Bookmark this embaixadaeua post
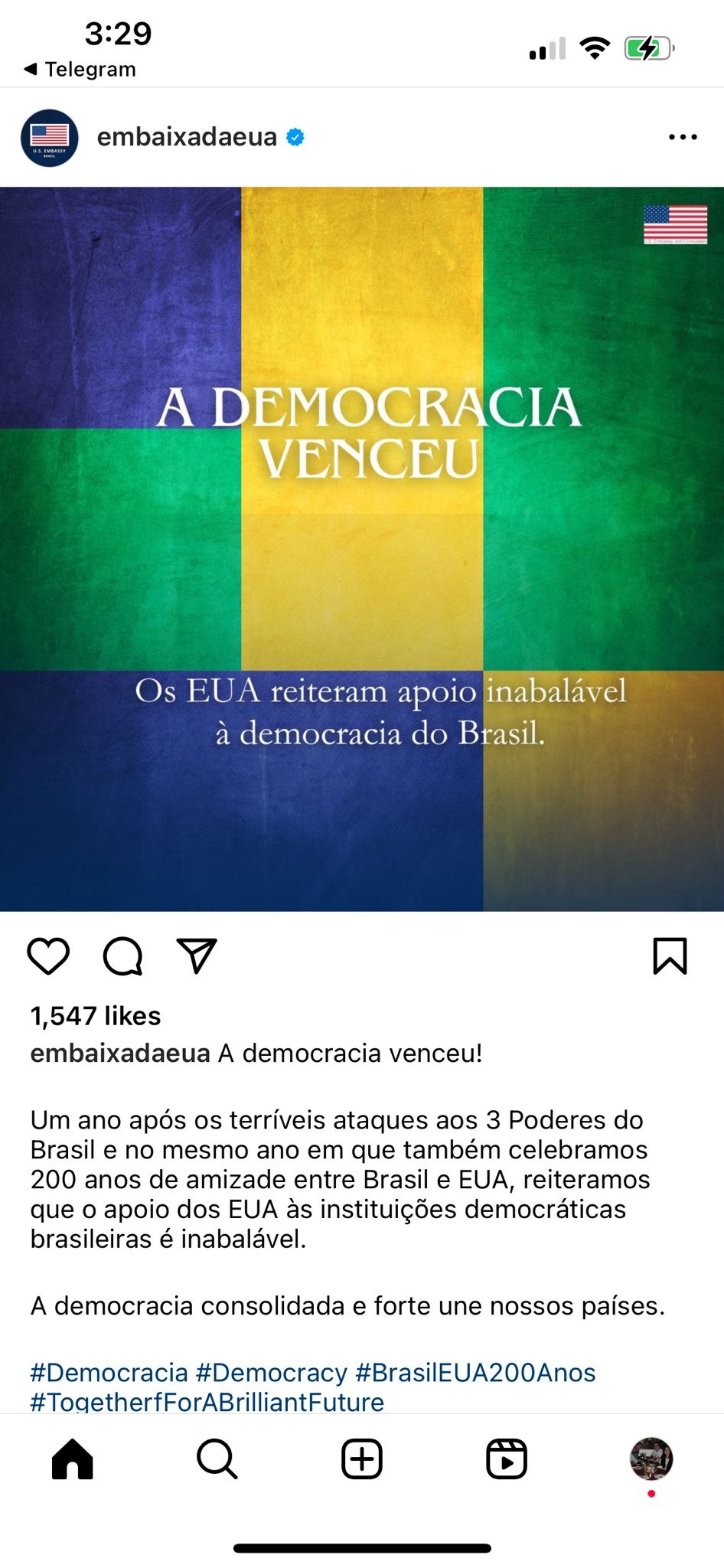The height and width of the screenshot is (1568, 724). point(670,956)
